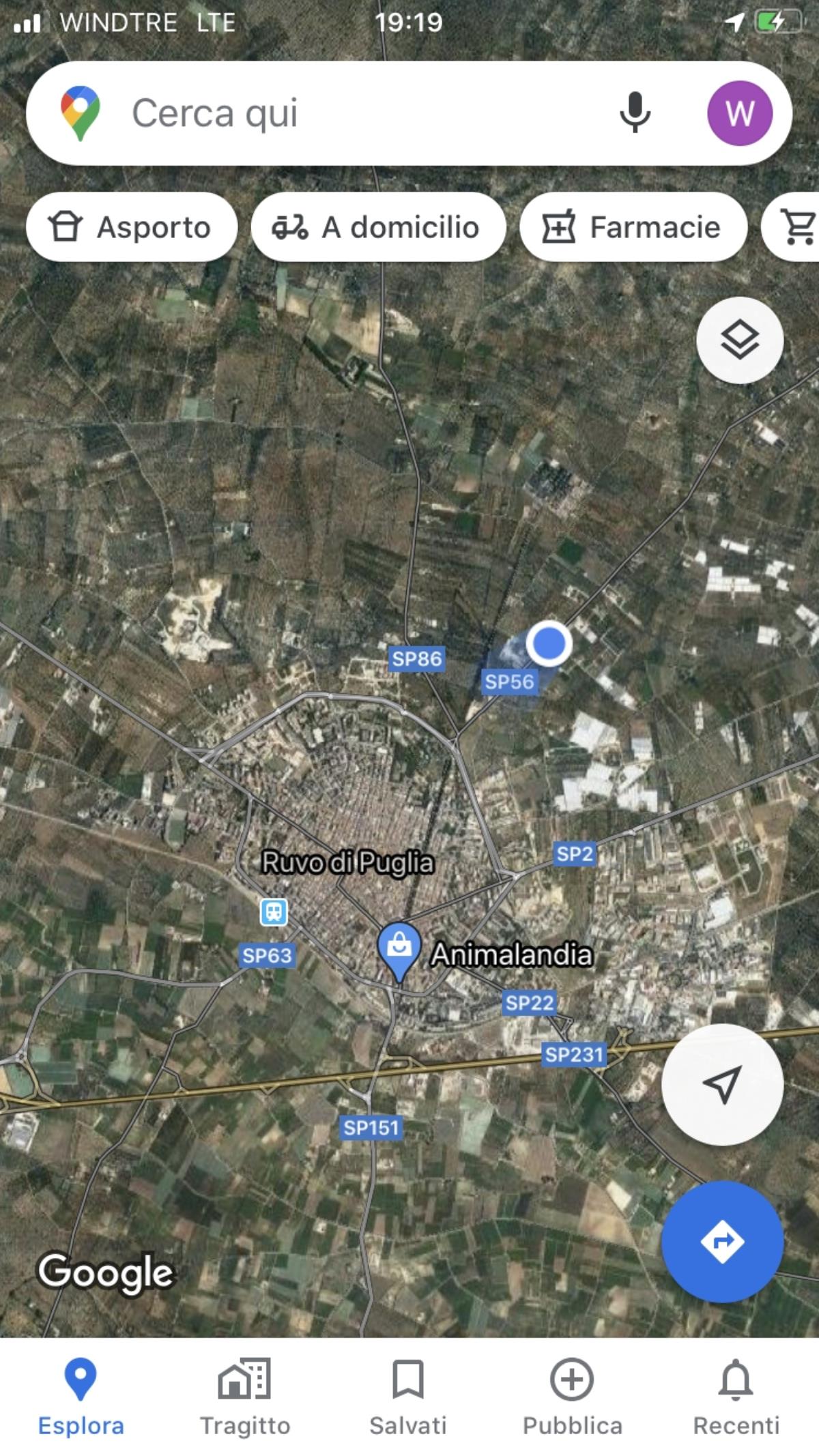Tap the train station marker
Viewport: 819px width, 1456px height.
pyautogui.click(x=274, y=912)
